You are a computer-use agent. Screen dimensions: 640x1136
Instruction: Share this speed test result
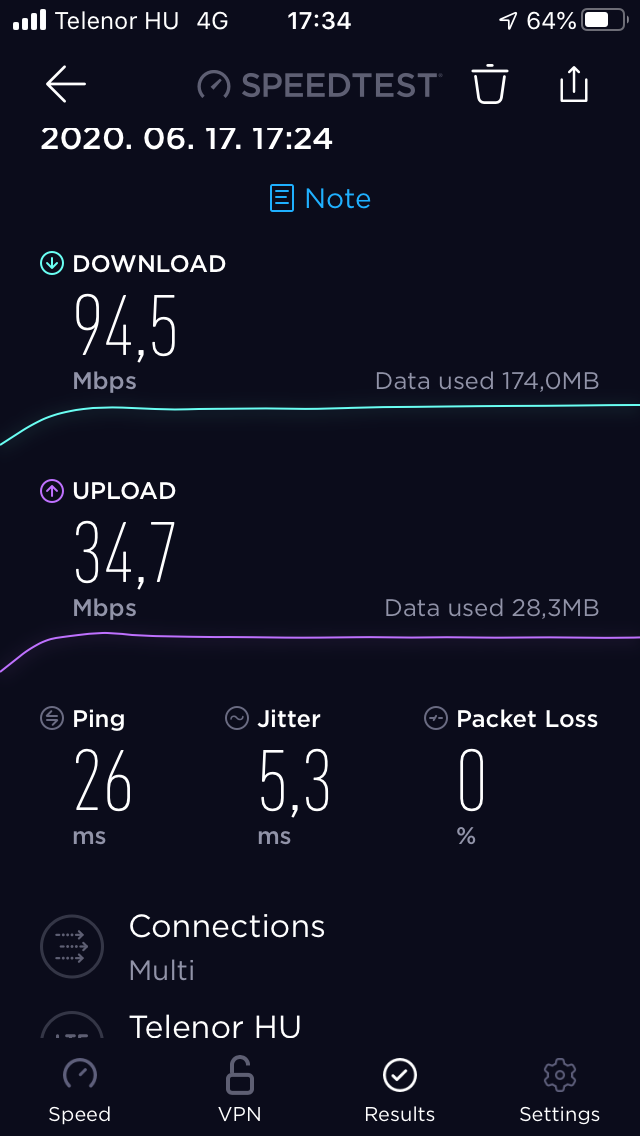pyautogui.click(x=573, y=84)
